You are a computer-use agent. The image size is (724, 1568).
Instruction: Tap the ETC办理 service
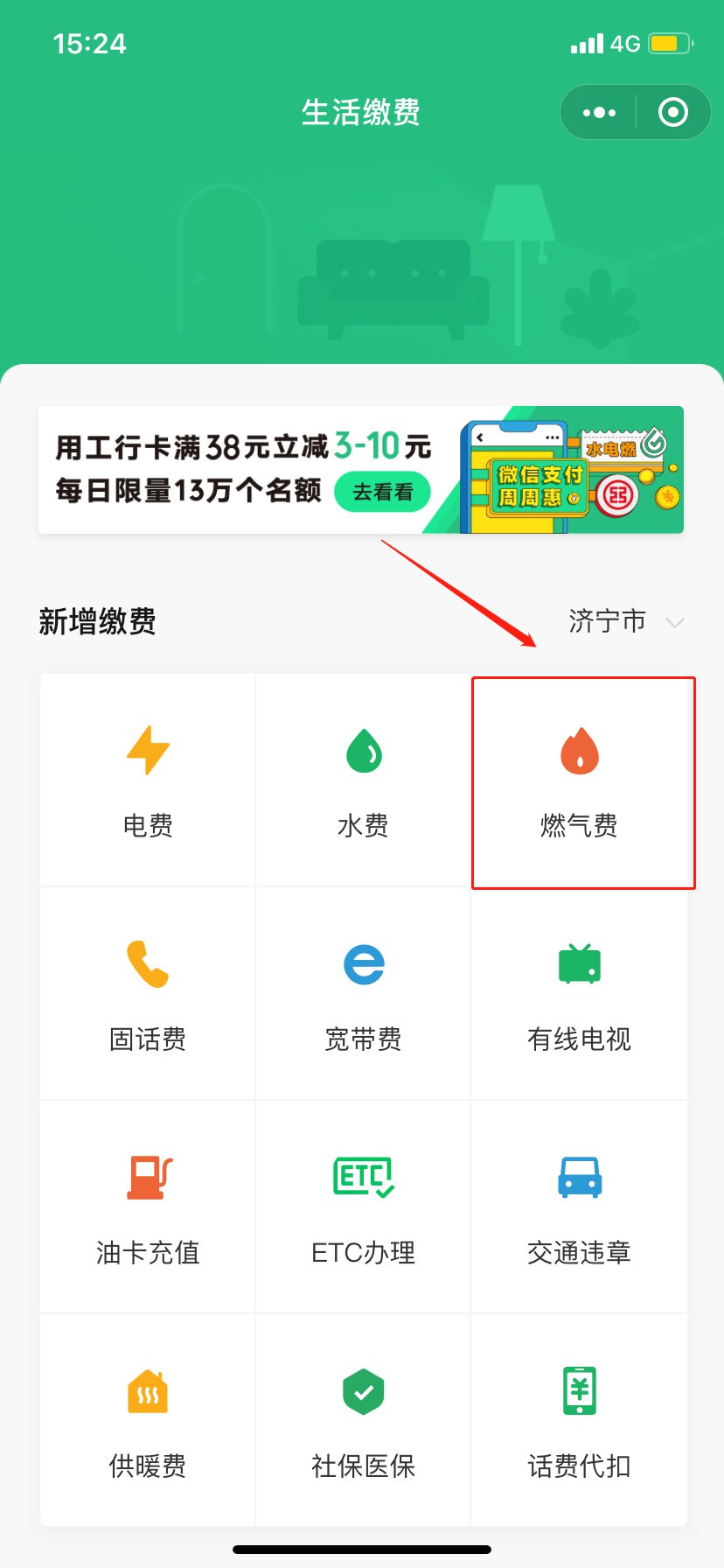(363, 1207)
